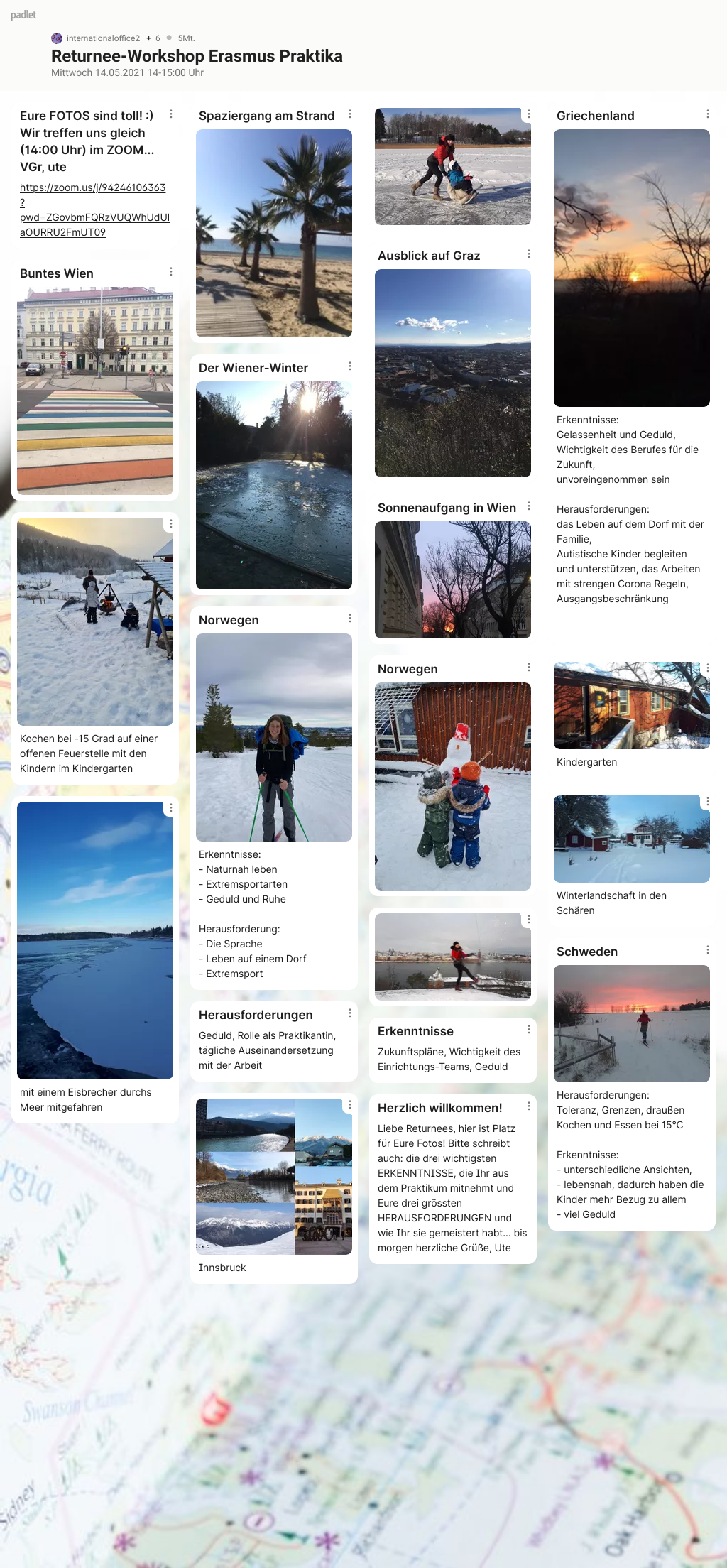View the Sonnenaufgang in Wien photo
Screen dimensions: 727x1568
pyautogui.click(x=453, y=579)
